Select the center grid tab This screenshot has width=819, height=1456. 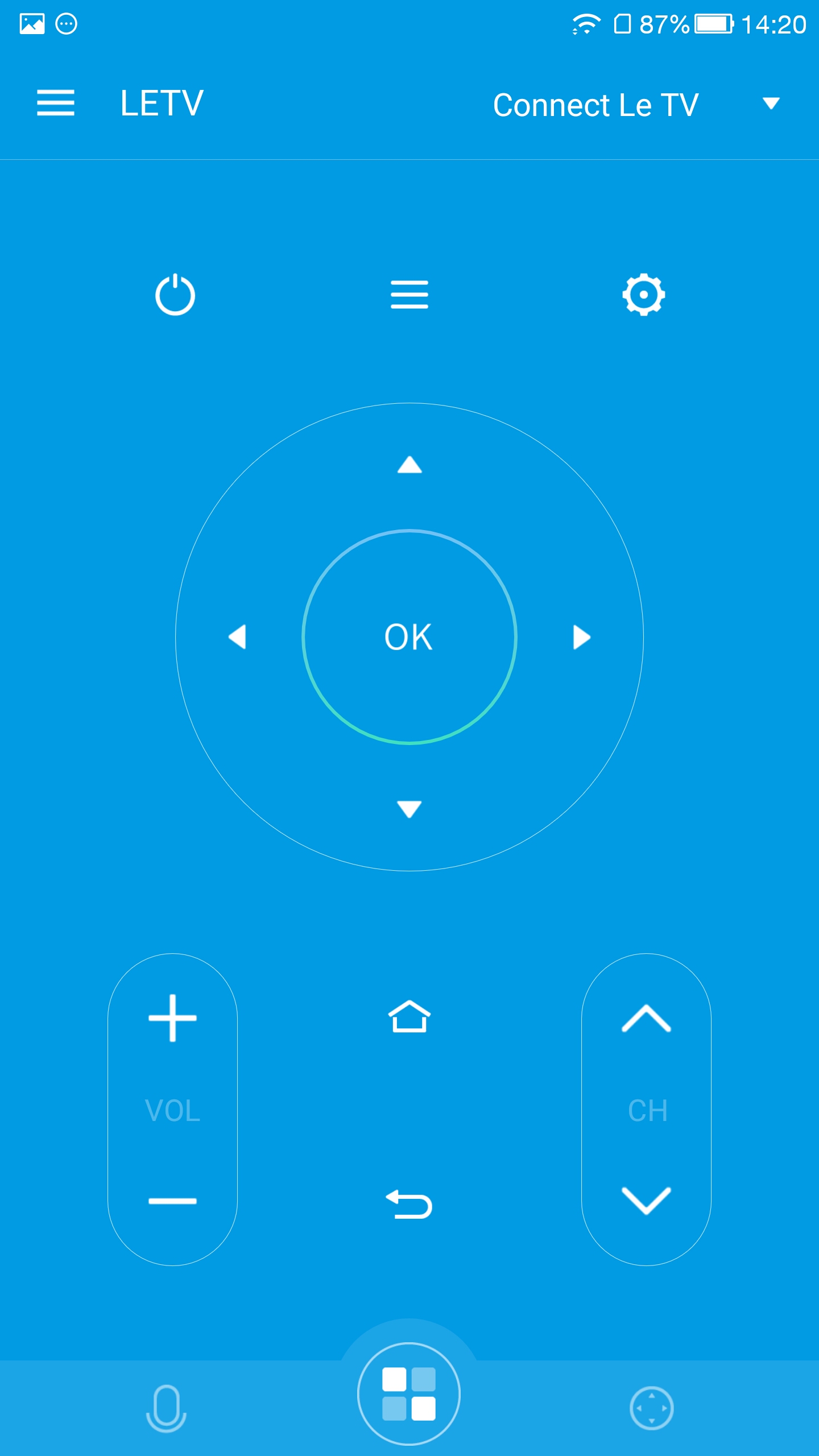click(409, 1394)
